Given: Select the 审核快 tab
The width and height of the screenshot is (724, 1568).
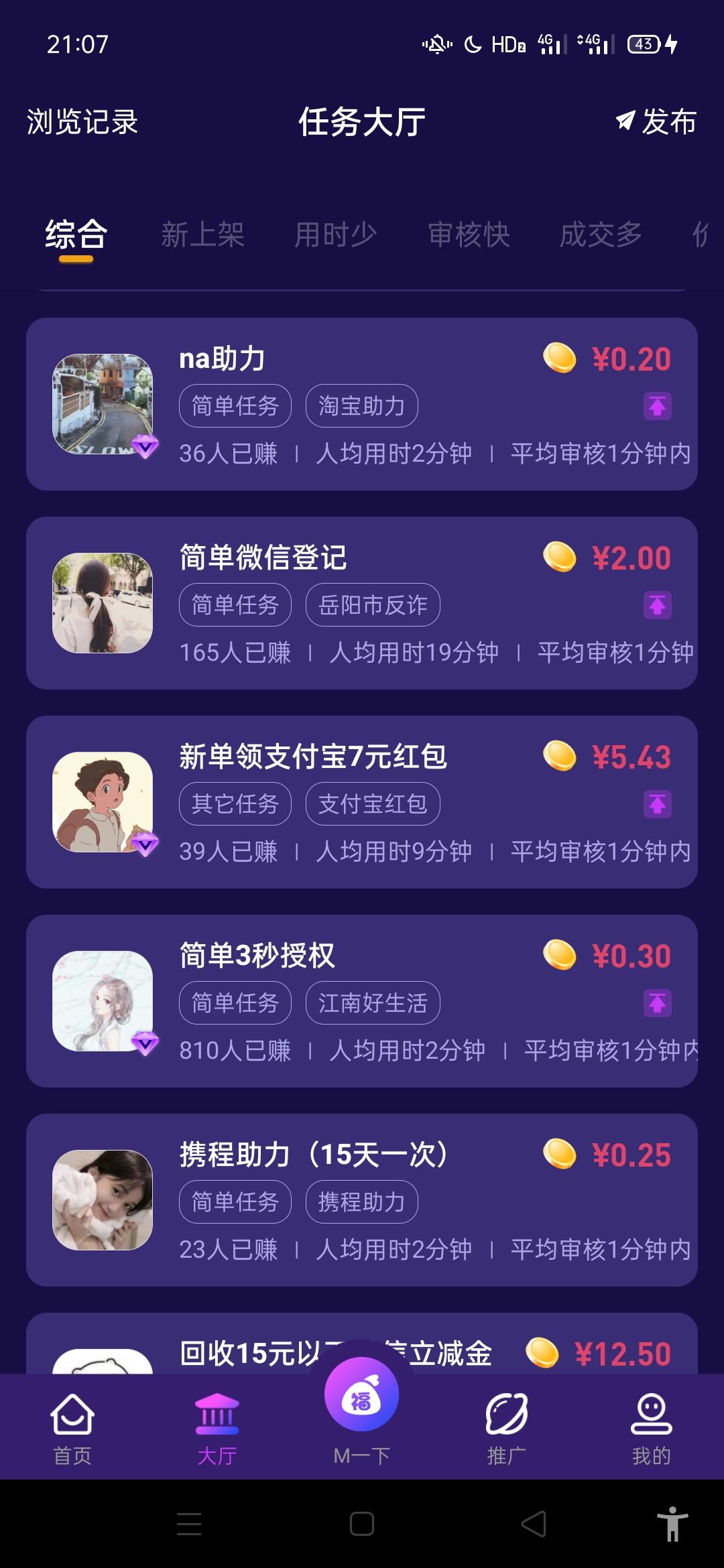Looking at the screenshot, I should [x=469, y=235].
